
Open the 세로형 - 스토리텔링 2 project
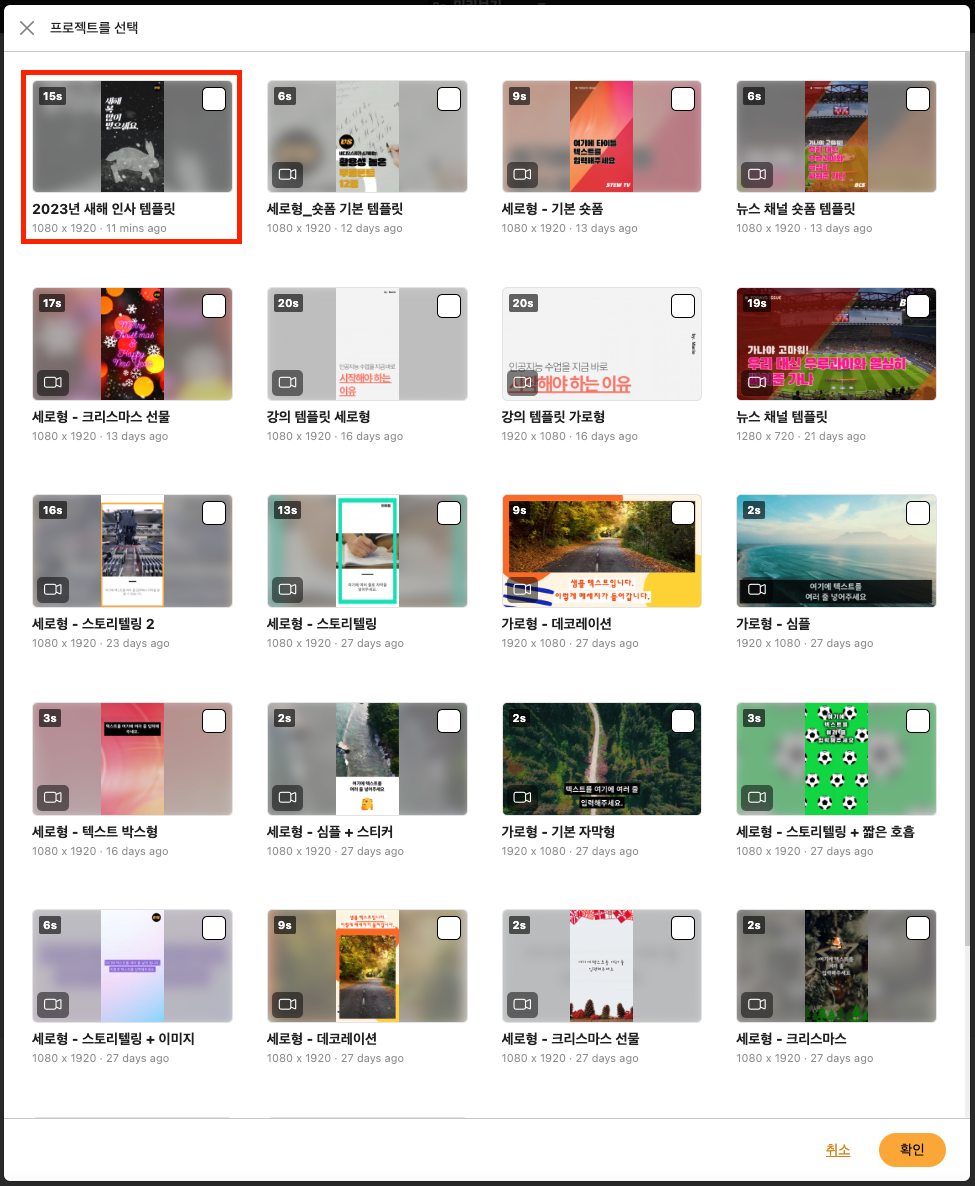click(x=132, y=551)
